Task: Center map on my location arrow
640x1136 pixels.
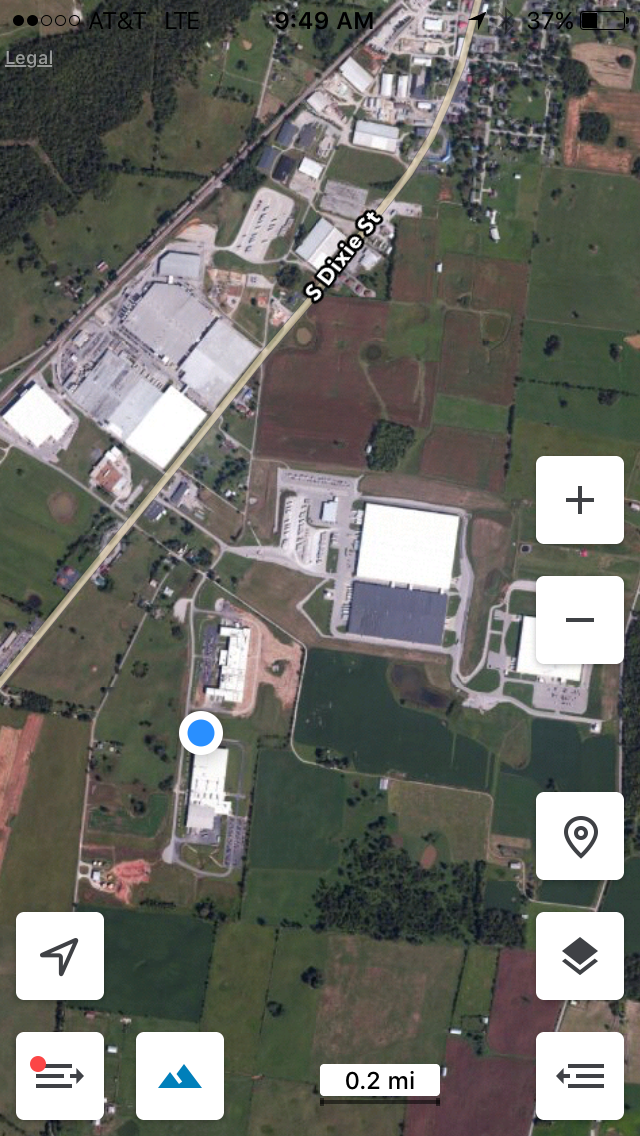Action: click(60, 956)
